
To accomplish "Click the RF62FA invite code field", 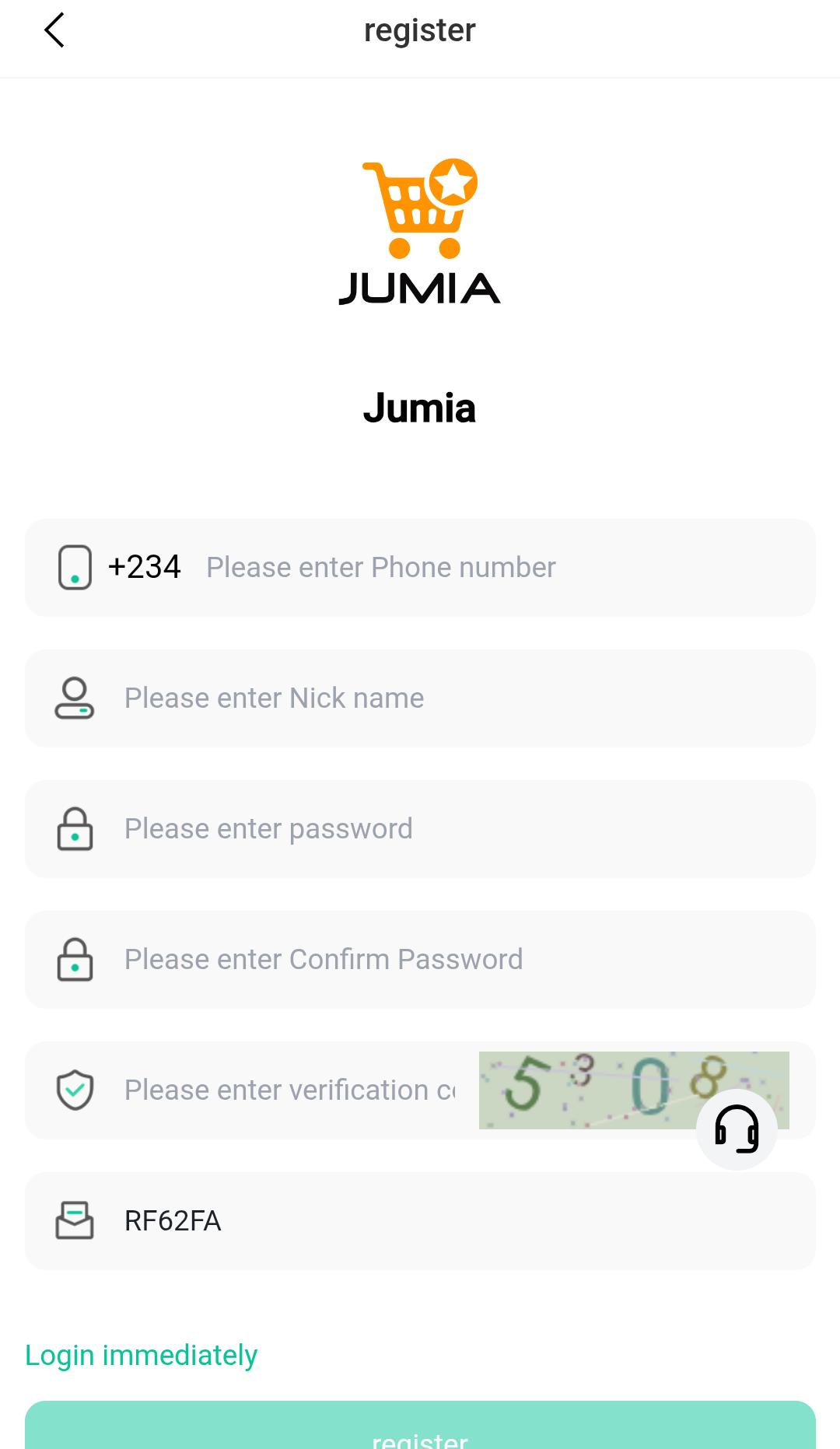I will [311, 1220].
